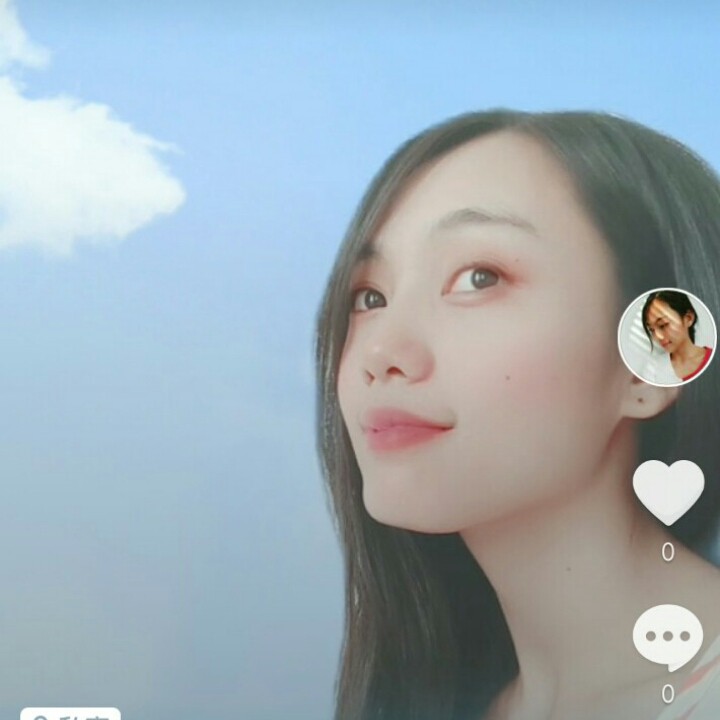Like this video with the heart icon
The height and width of the screenshot is (720, 720).
(x=668, y=492)
